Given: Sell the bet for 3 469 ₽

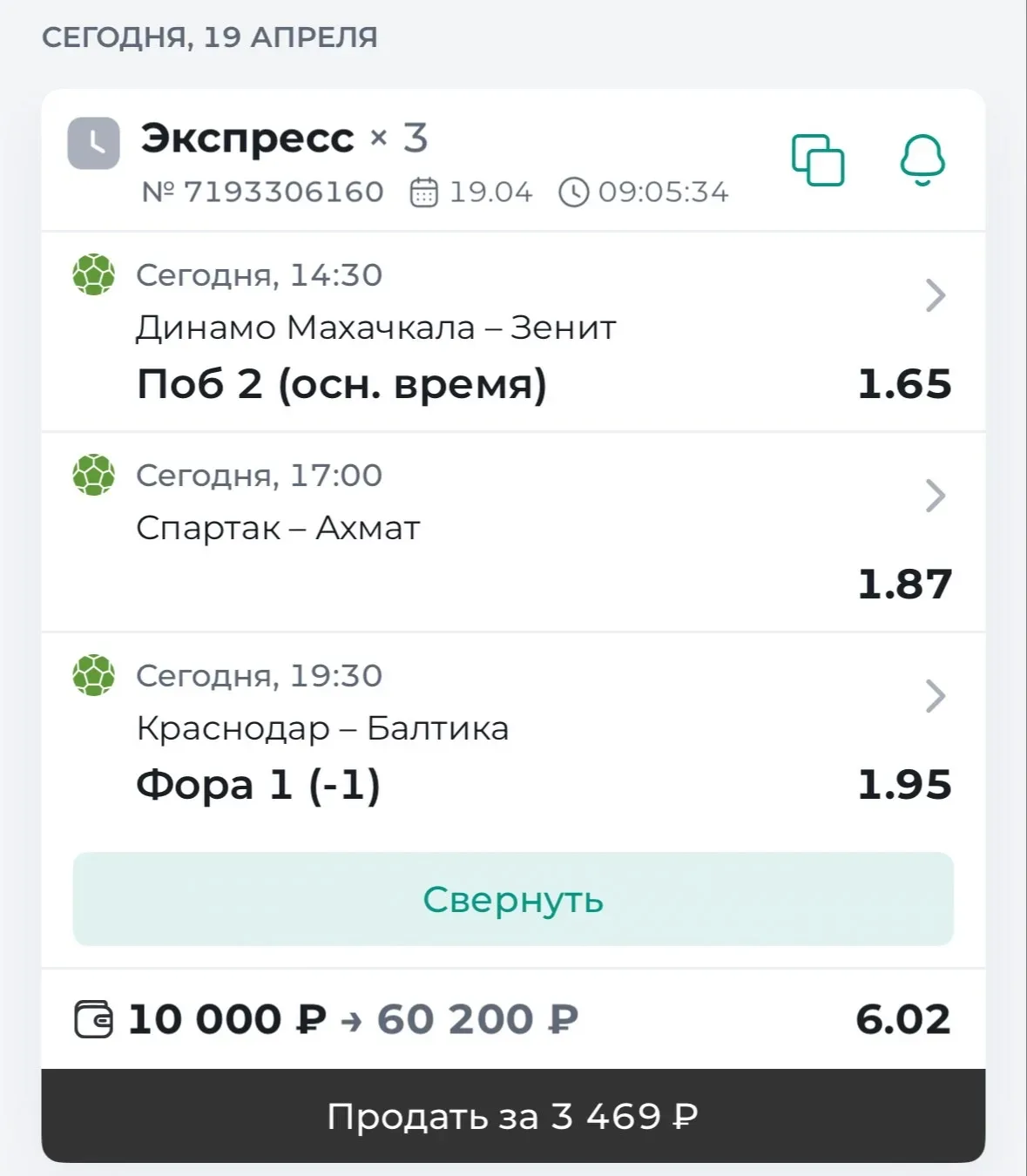Looking at the screenshot, I should 513,1116.
